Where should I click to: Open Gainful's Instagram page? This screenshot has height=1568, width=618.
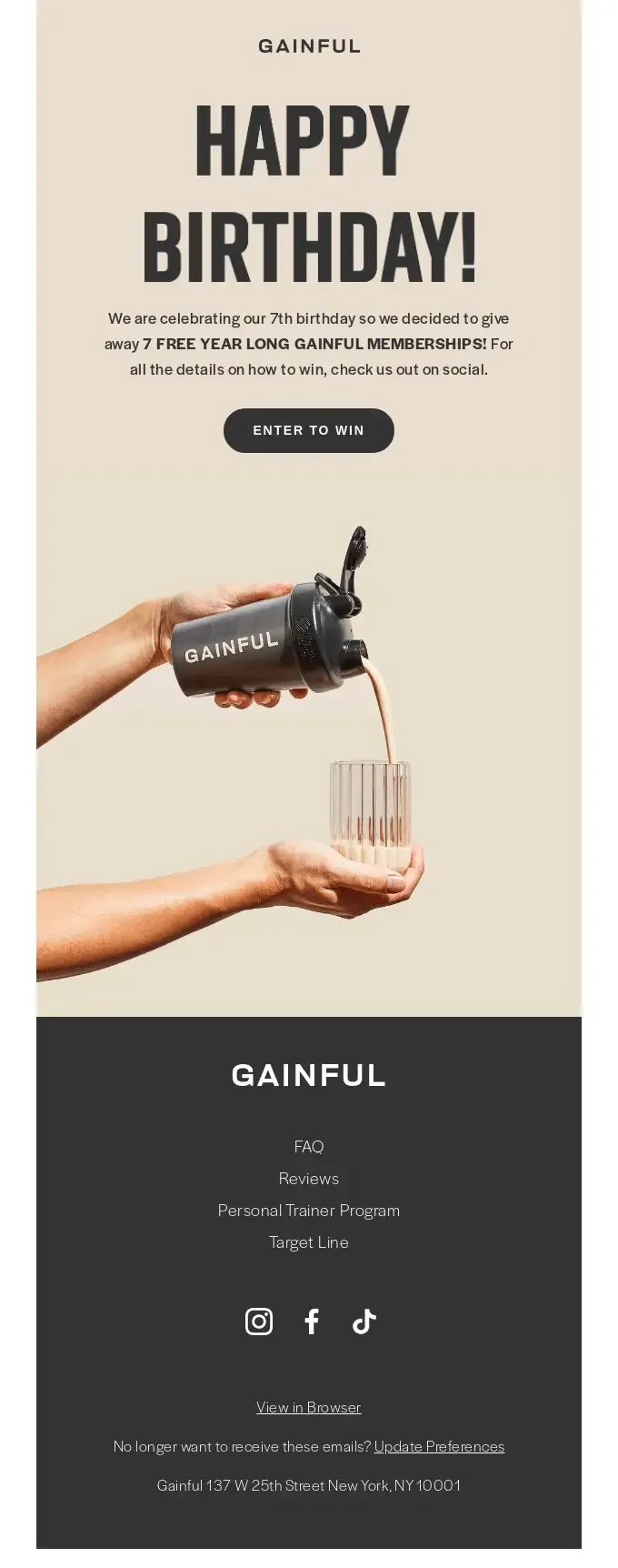259,1321
